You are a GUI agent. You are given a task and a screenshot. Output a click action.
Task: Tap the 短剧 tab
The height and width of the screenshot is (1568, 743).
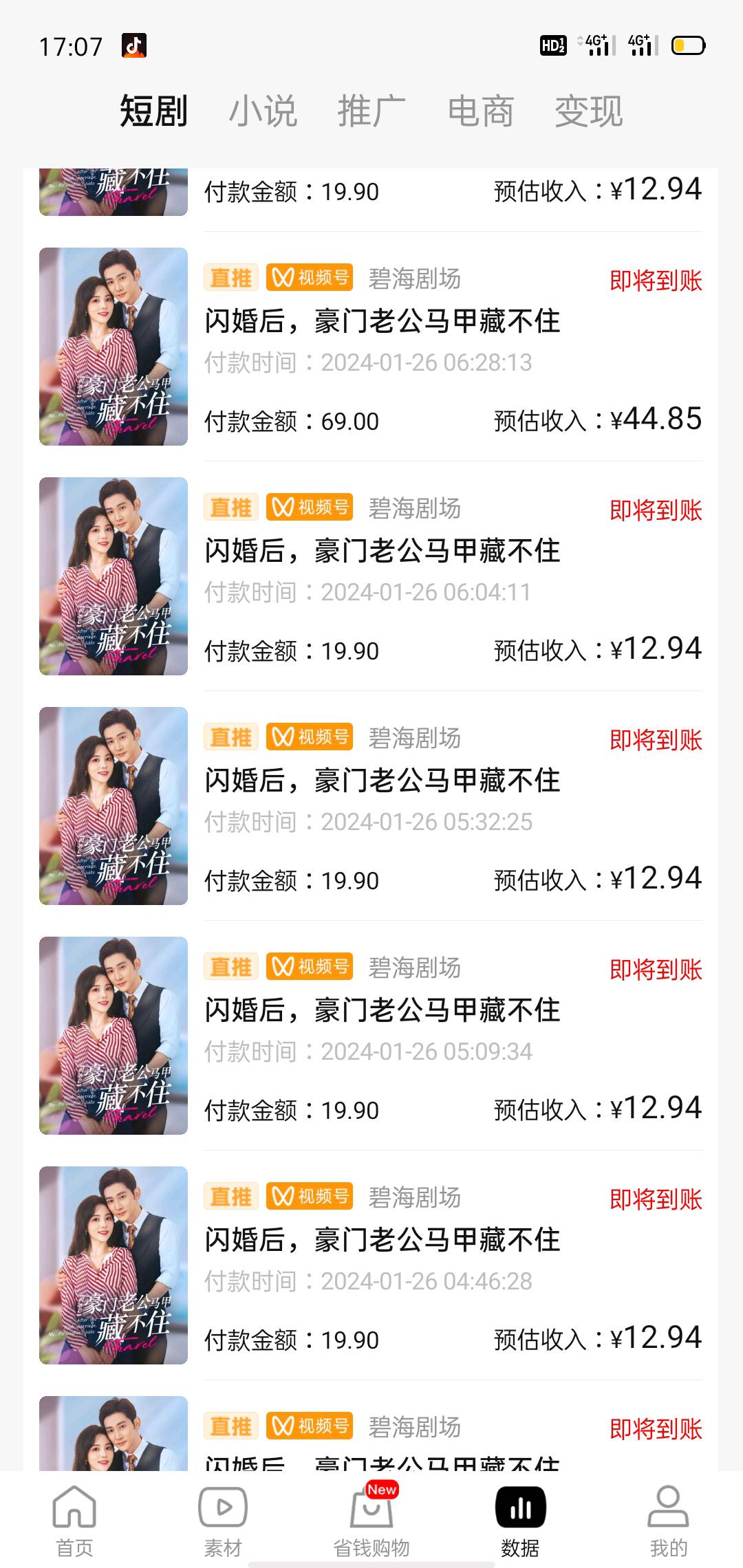point(154,111)
